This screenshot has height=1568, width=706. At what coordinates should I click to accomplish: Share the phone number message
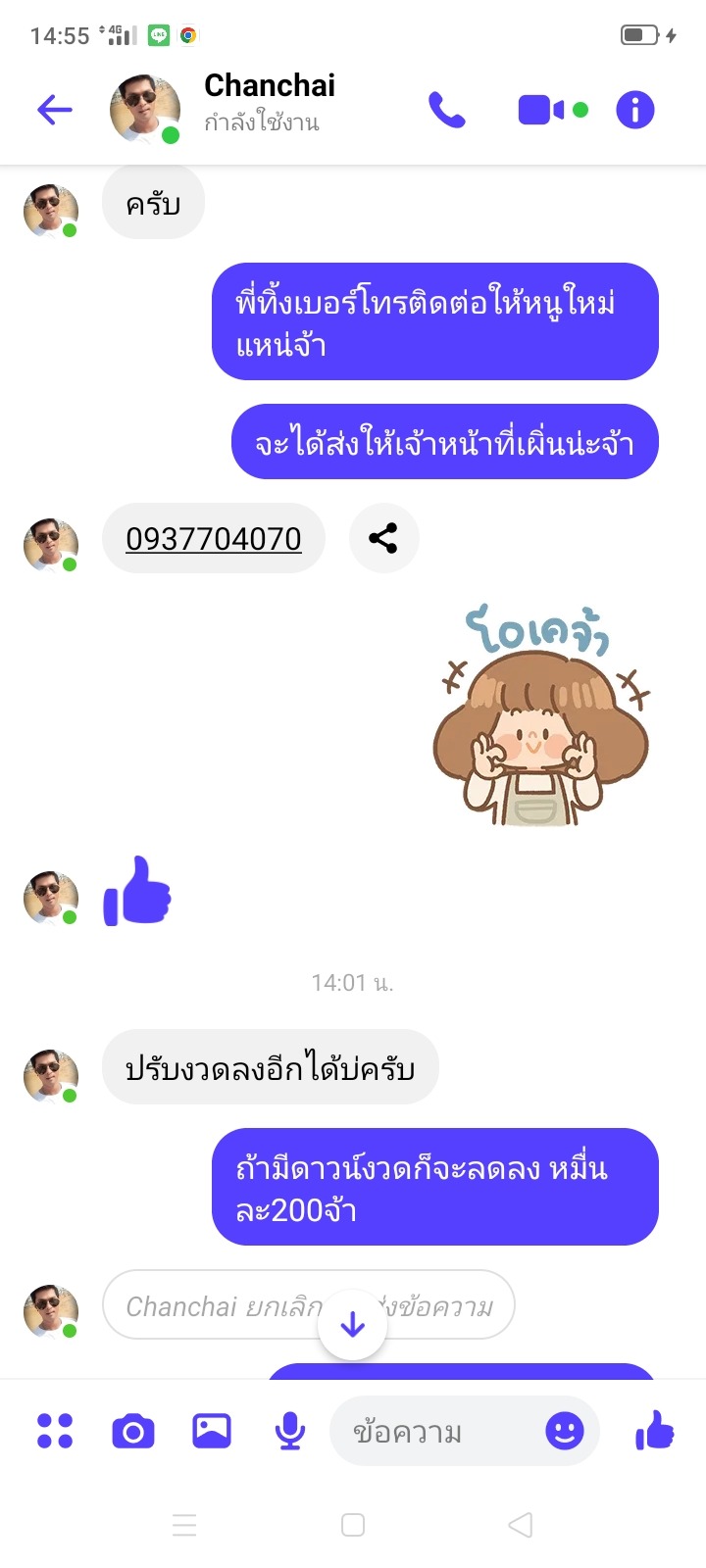click(x=383, y=538)
